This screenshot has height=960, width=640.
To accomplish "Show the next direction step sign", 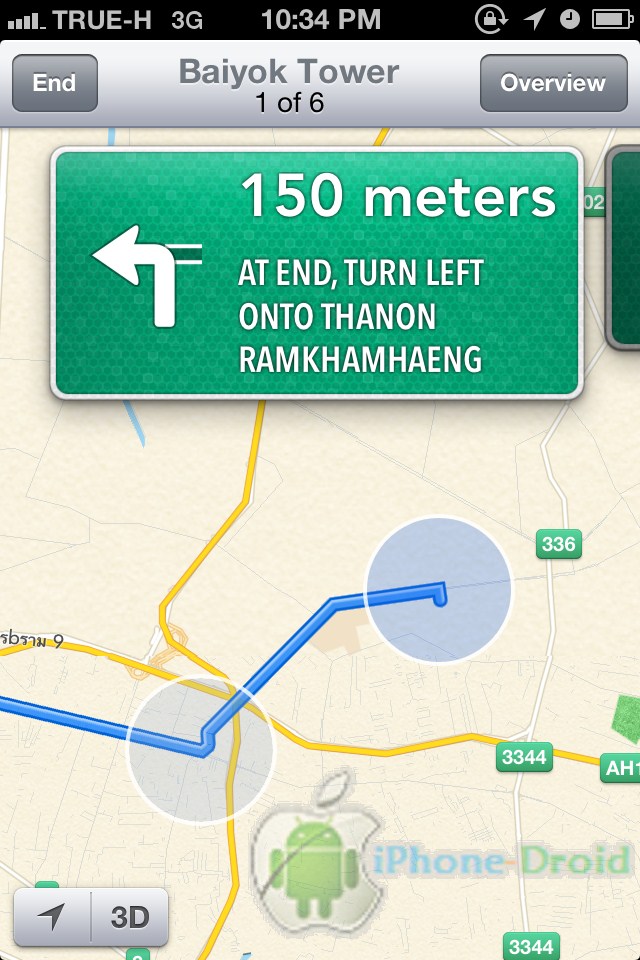I will pos(624,250).
